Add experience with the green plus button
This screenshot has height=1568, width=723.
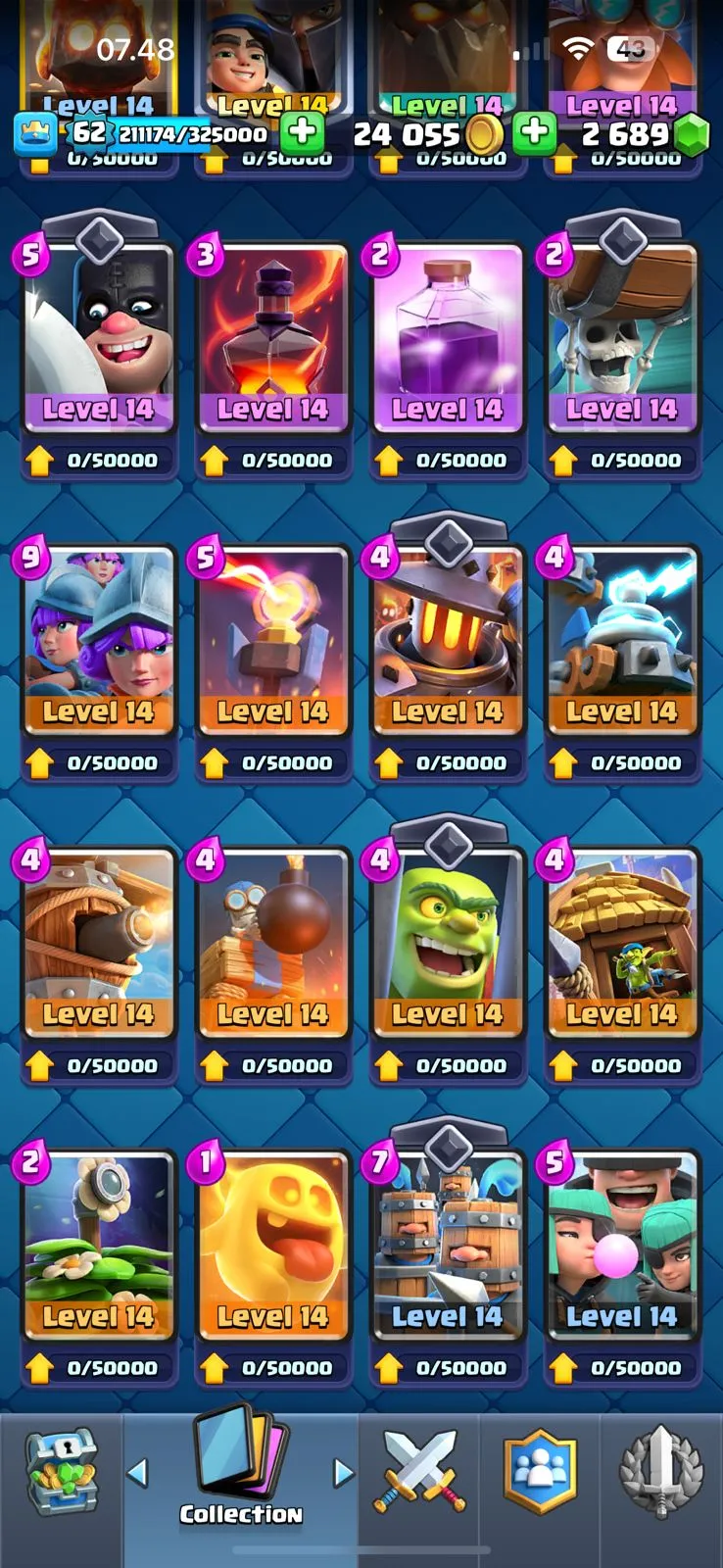(303, 133)
